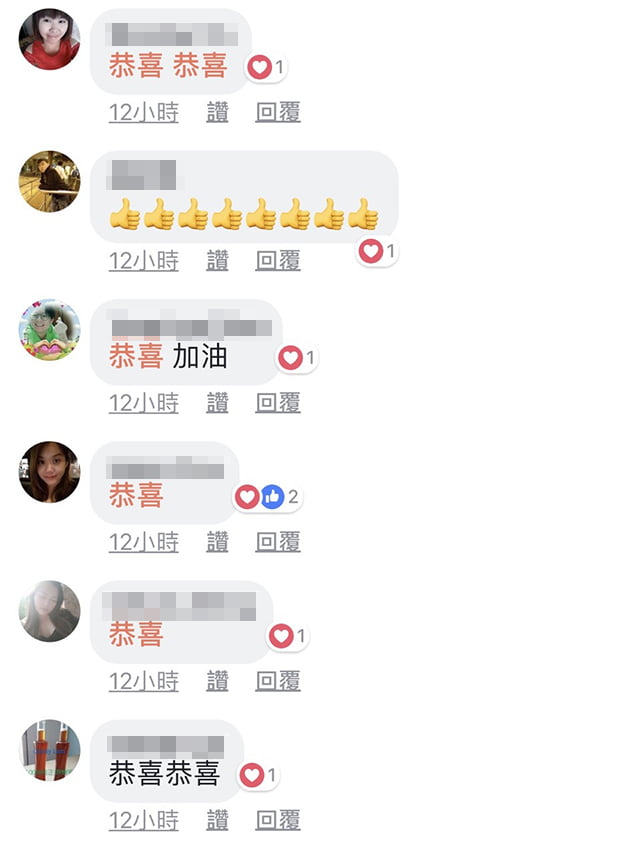Tap 讚 under the 恭喜 加油 comment
Viewport: 640px width, 846px height.
pos(217,403)
